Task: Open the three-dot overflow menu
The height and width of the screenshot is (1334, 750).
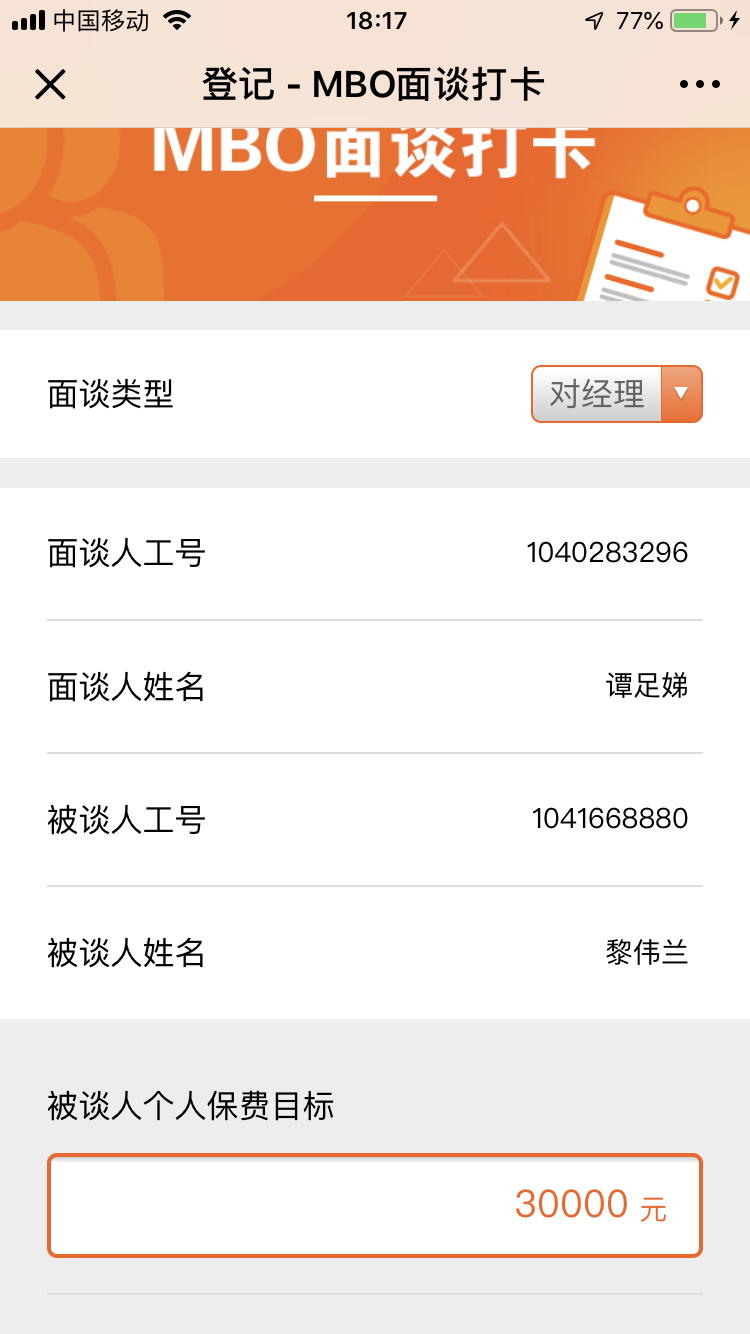Action: 699,85
